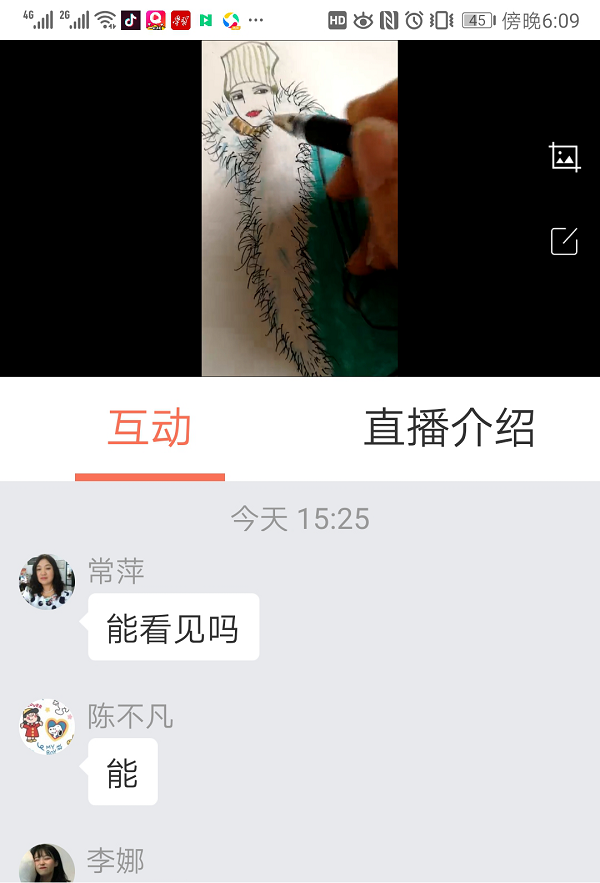Screen dimensions: 600x883
Task: Switch to the 直播介绍 tab
Action: tap(449, 429)
